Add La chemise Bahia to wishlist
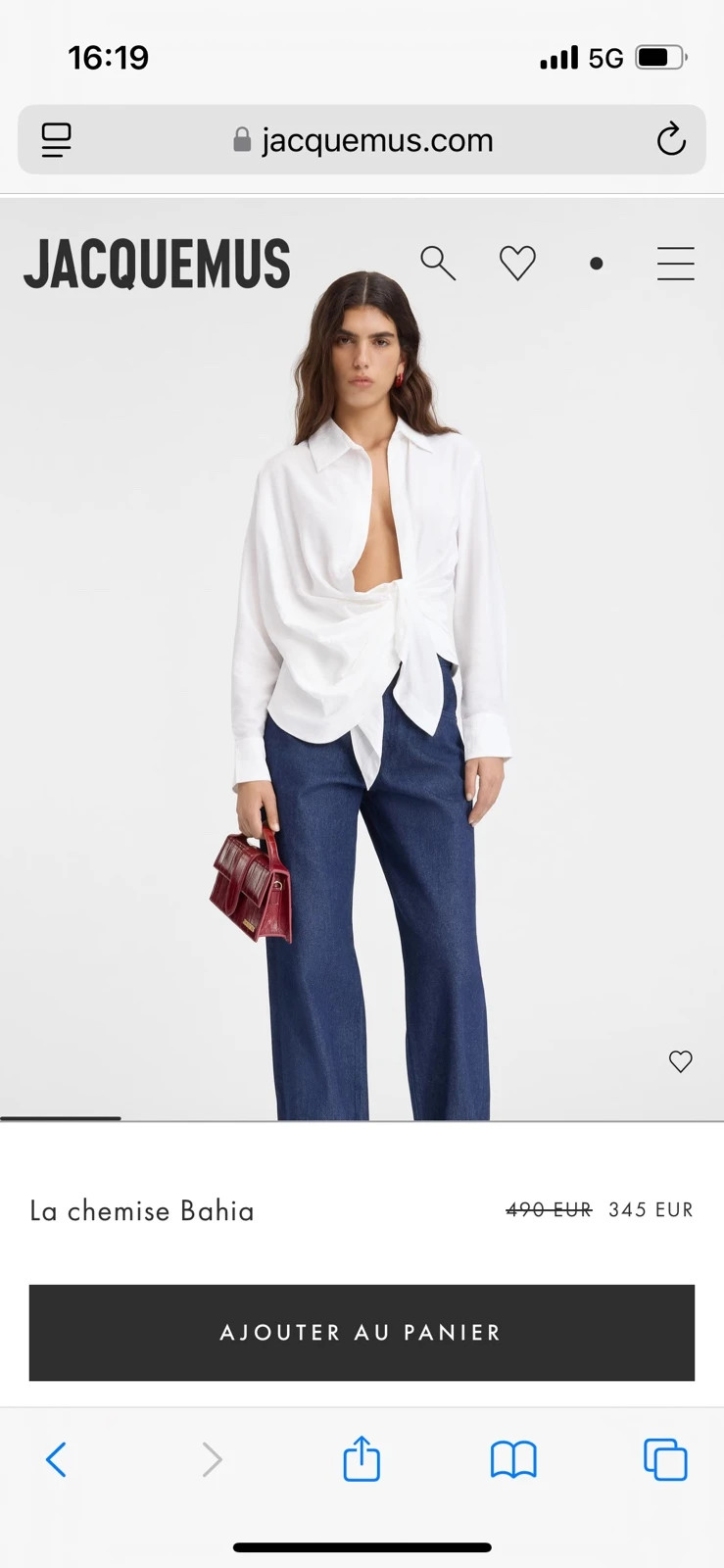The image size is (724, 1568). 680,1061
